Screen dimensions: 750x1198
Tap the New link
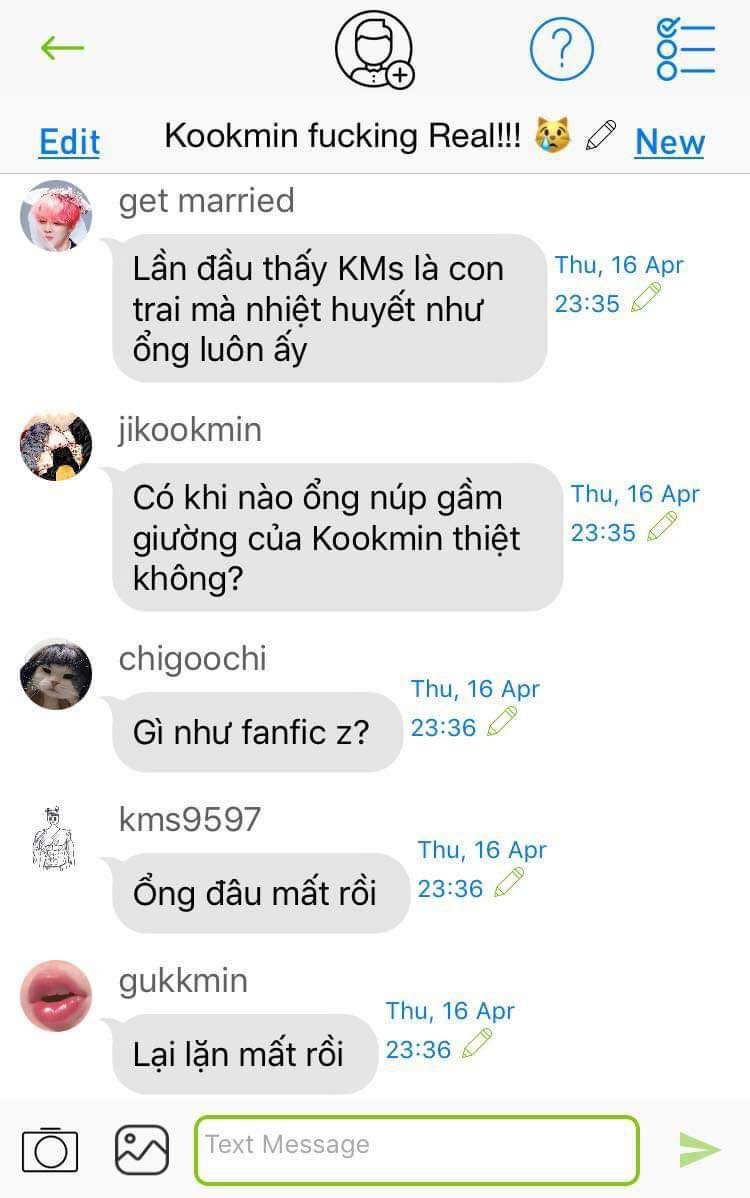[x=669, y=142]
